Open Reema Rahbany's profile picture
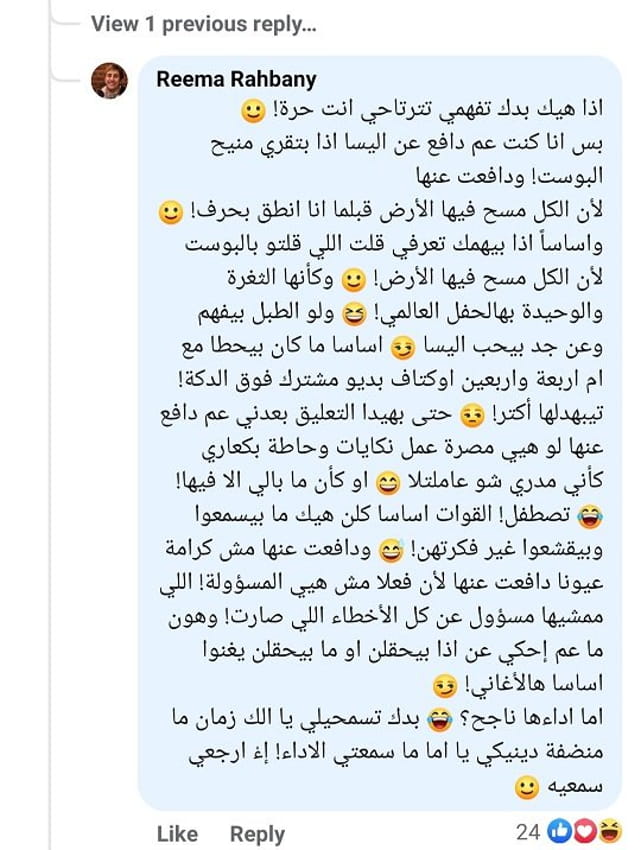The height and width of the screenshot is (850, 641). 109,82
